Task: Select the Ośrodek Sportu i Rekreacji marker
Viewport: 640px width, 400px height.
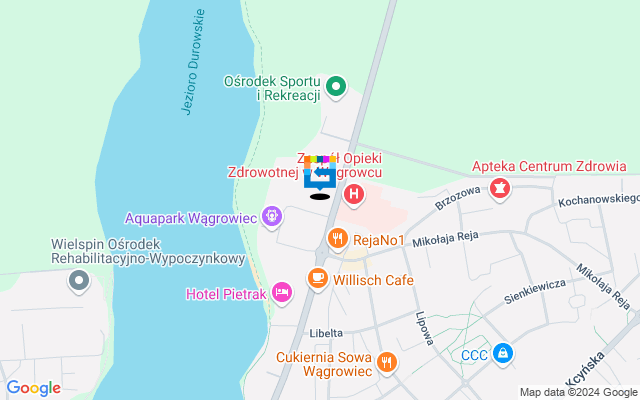Action: [337, 87]
